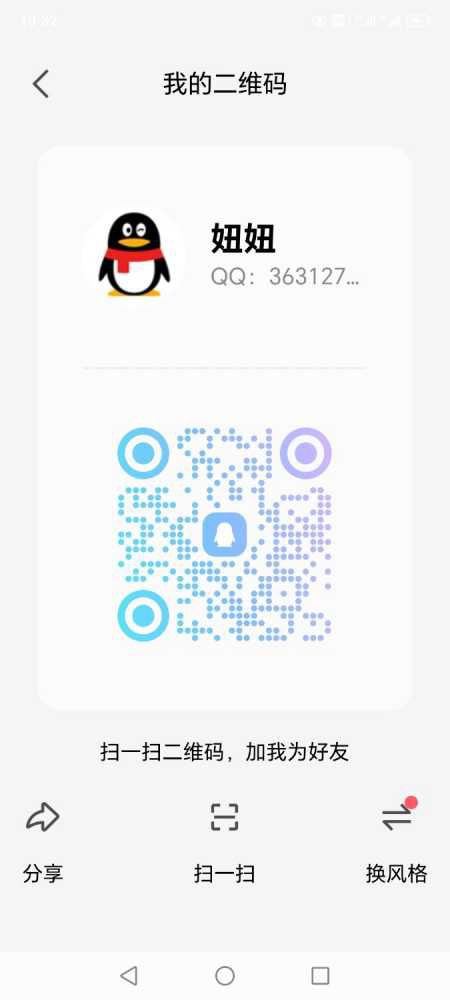
Task: Tap the system home button
Action: [225, 975]
